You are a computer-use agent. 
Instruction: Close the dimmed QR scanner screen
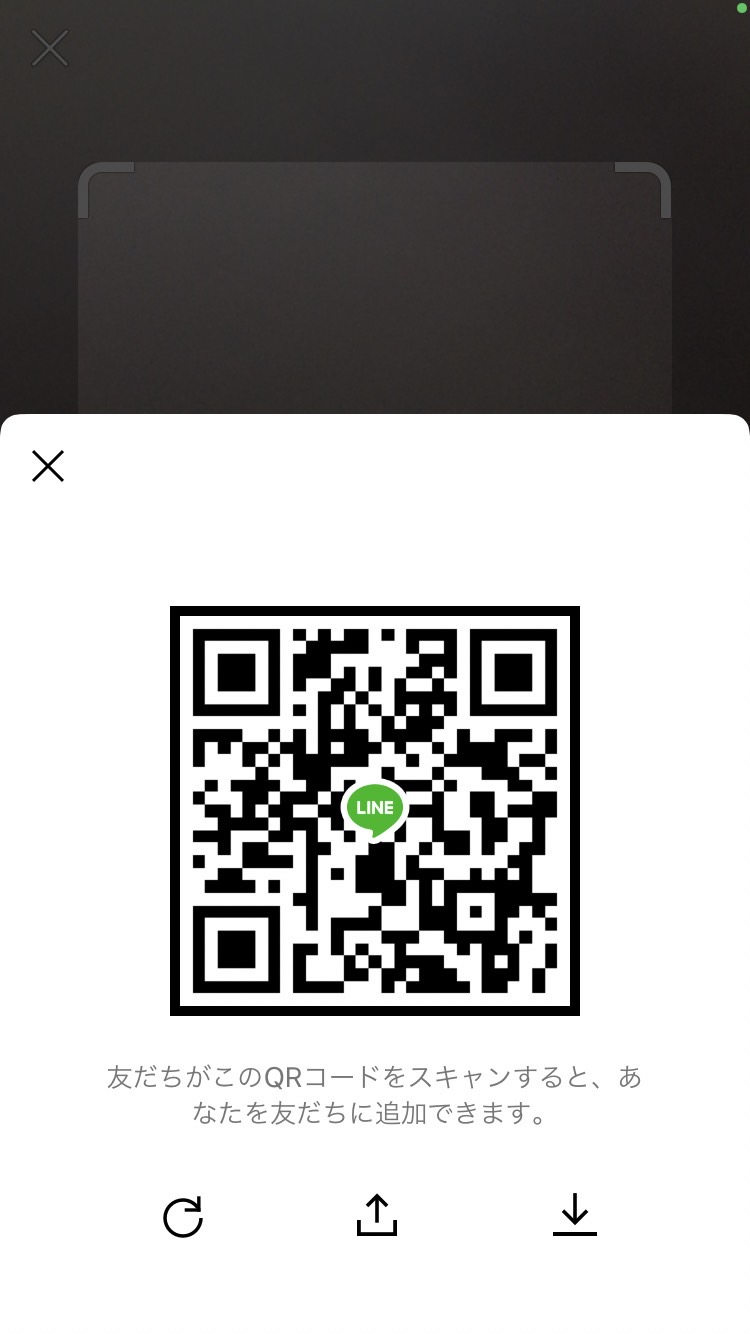(50, 48)
